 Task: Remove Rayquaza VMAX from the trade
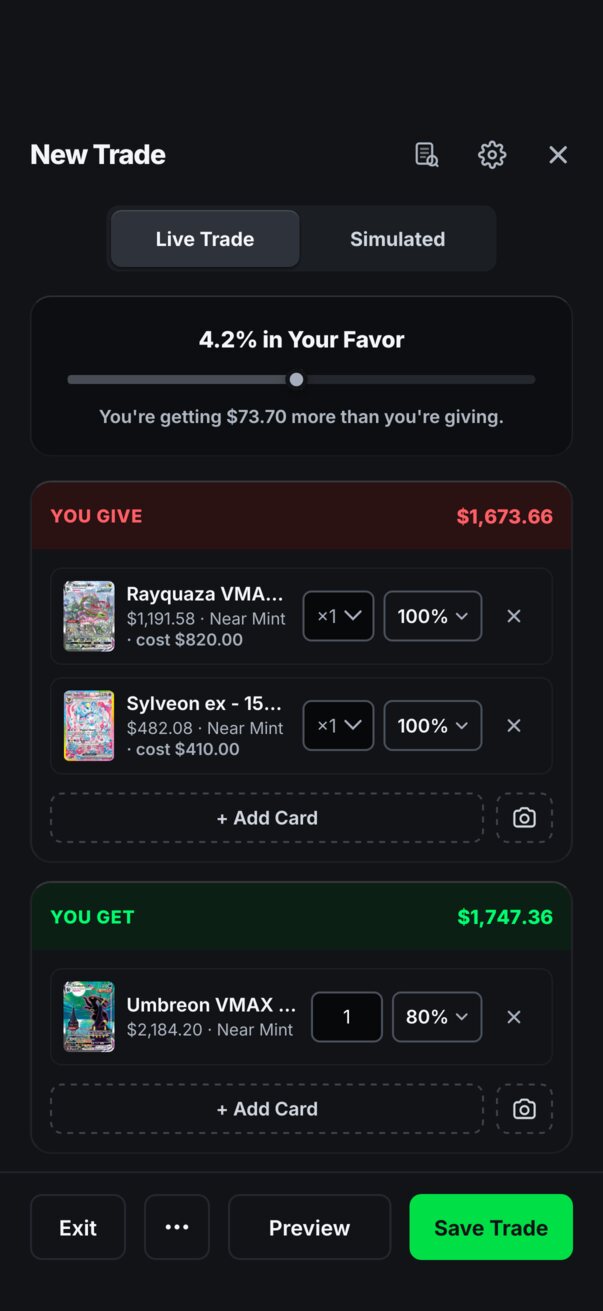pyautogui.click(x=514, y=616)
